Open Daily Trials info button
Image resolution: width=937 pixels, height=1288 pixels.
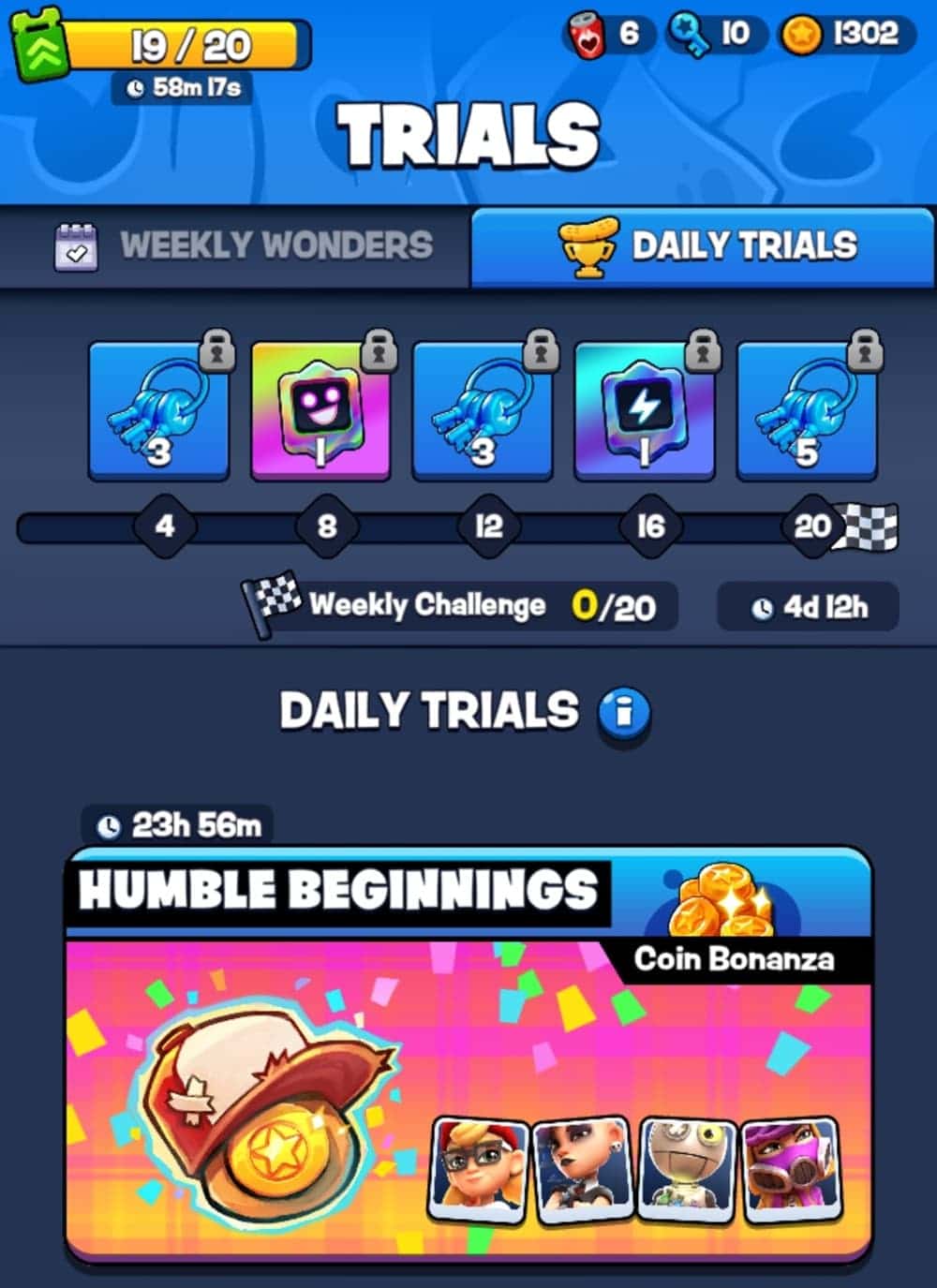[624, 714]
